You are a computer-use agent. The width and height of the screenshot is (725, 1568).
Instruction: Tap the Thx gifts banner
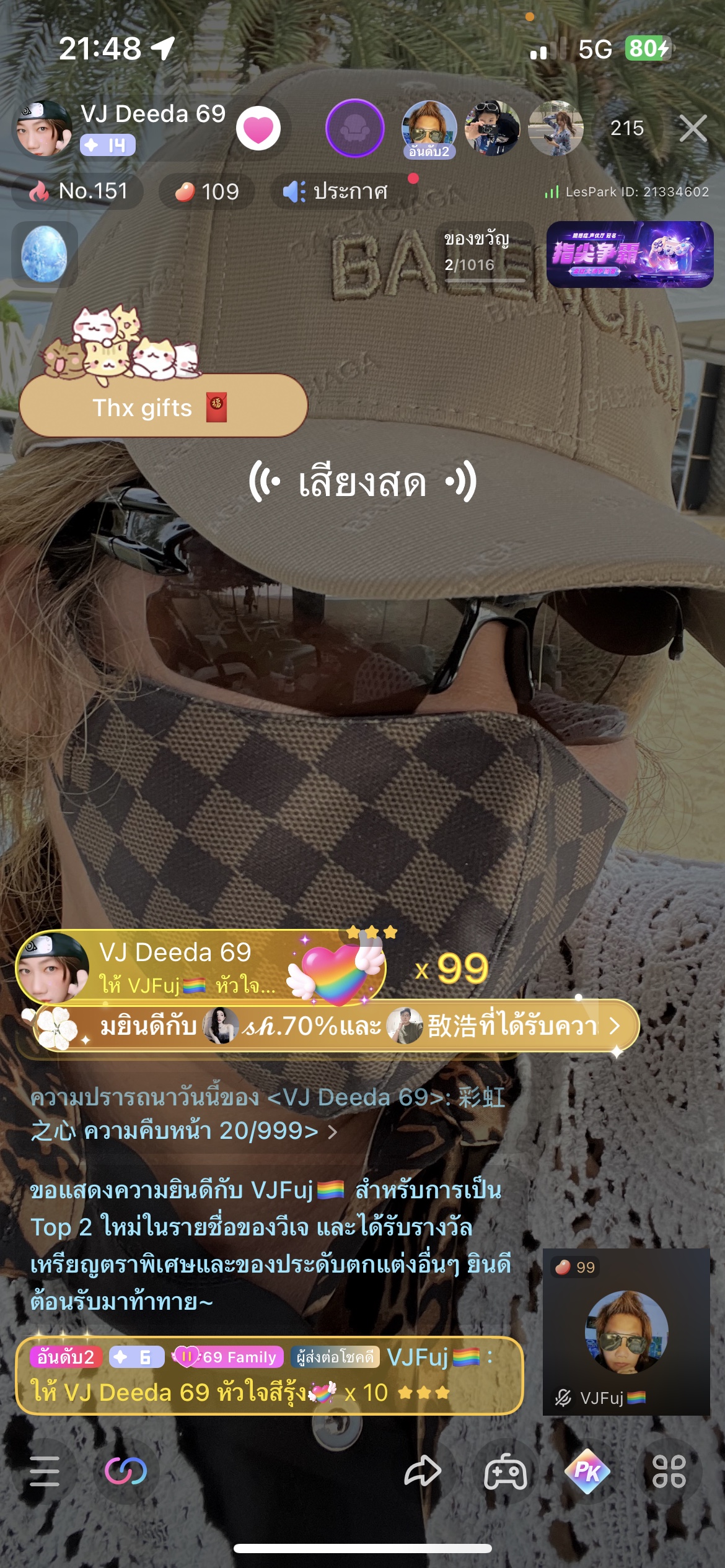tap(163, 407)
